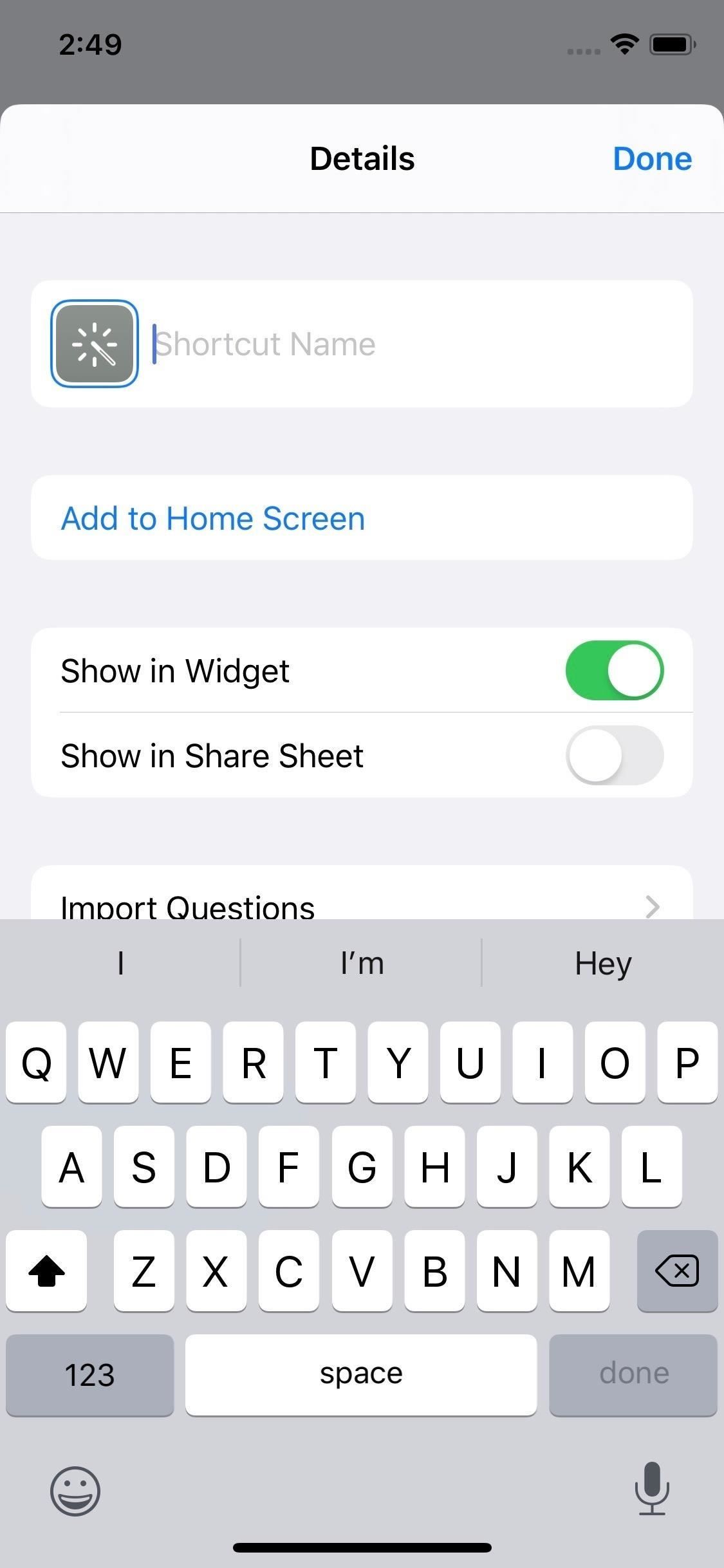Choose the "Hey" suggestion
This screenshot has height=1568, width=724.
pos(602,962)
